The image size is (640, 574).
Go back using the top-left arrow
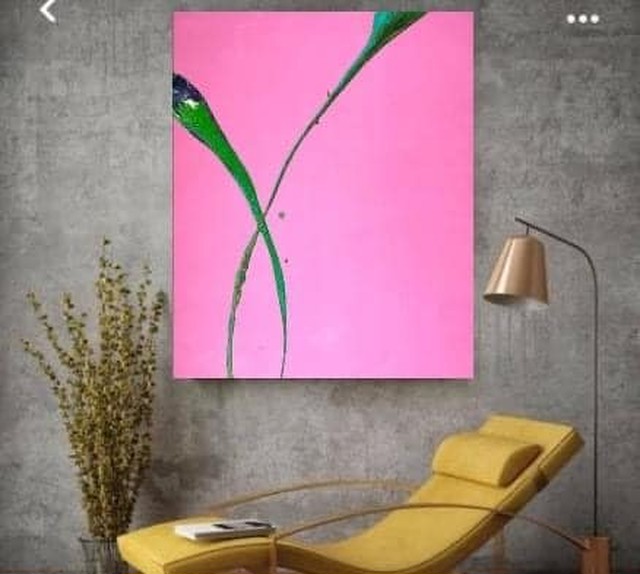(47, 11)
